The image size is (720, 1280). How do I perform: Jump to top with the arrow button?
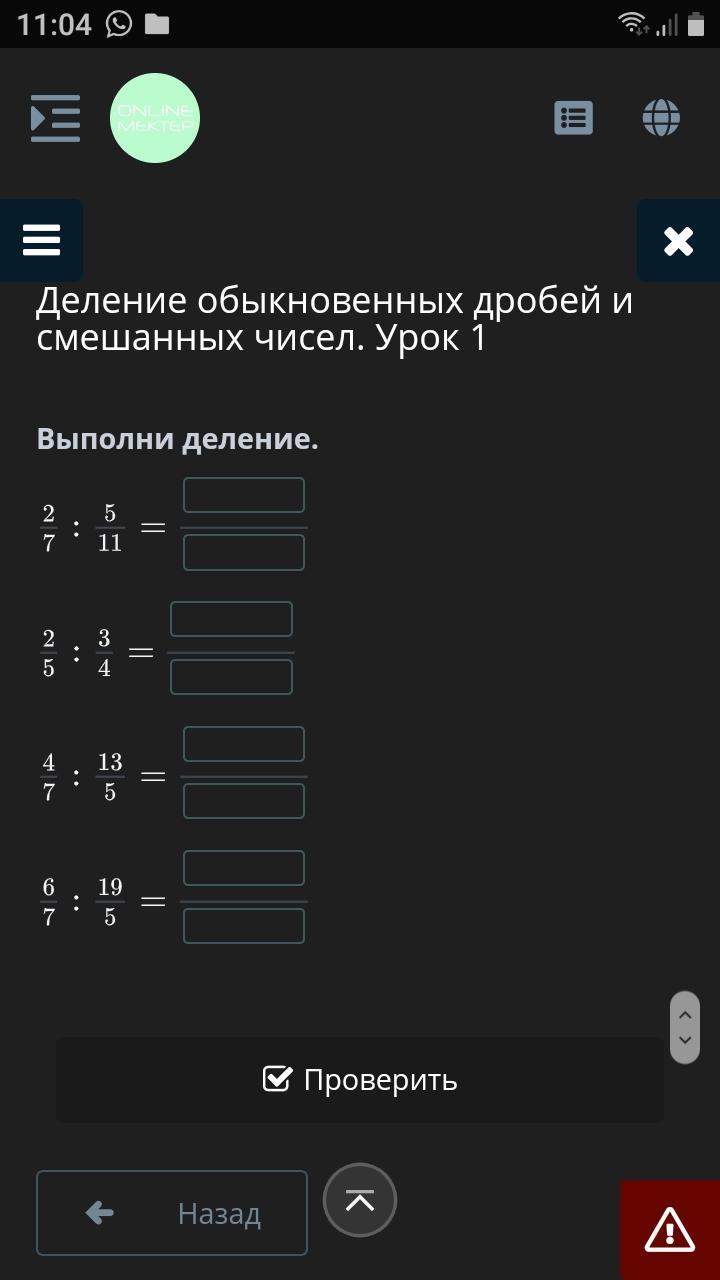coord(360,1200)
